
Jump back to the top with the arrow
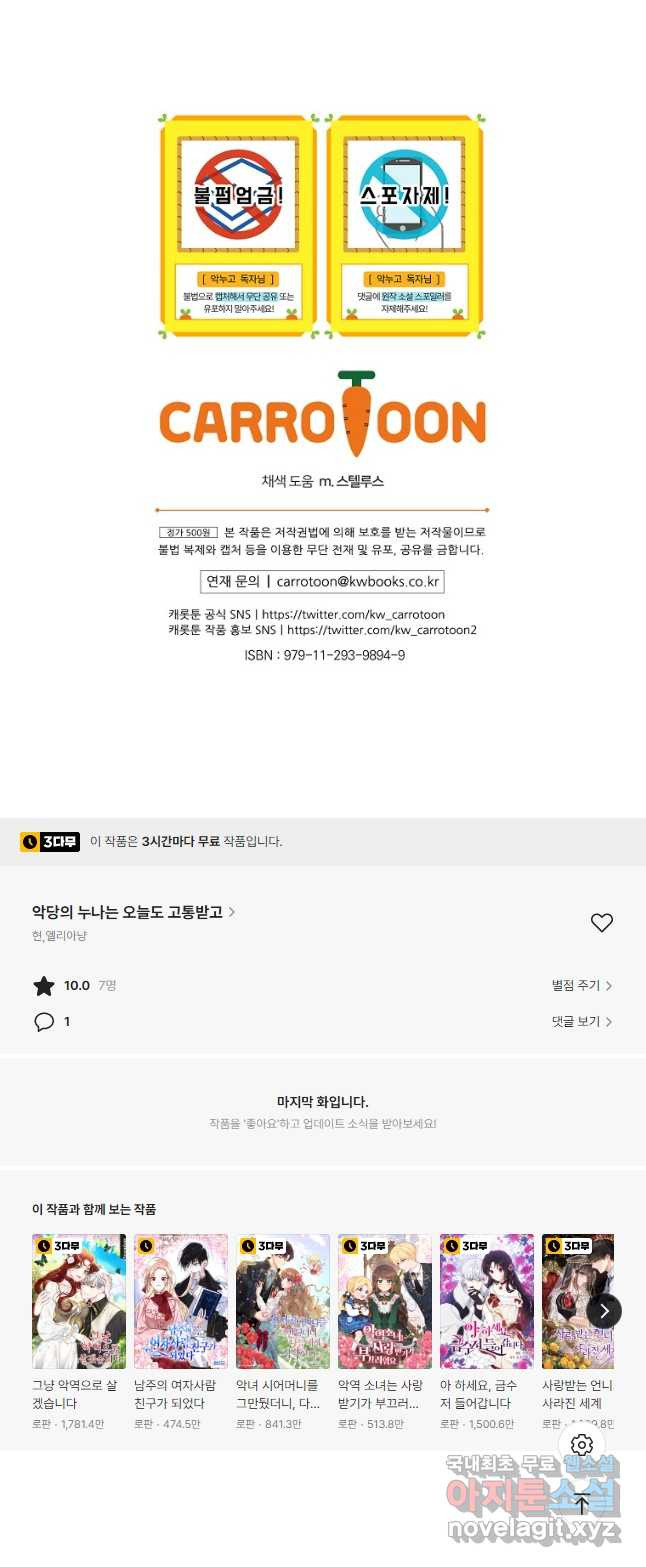[x=582, y=1504]
